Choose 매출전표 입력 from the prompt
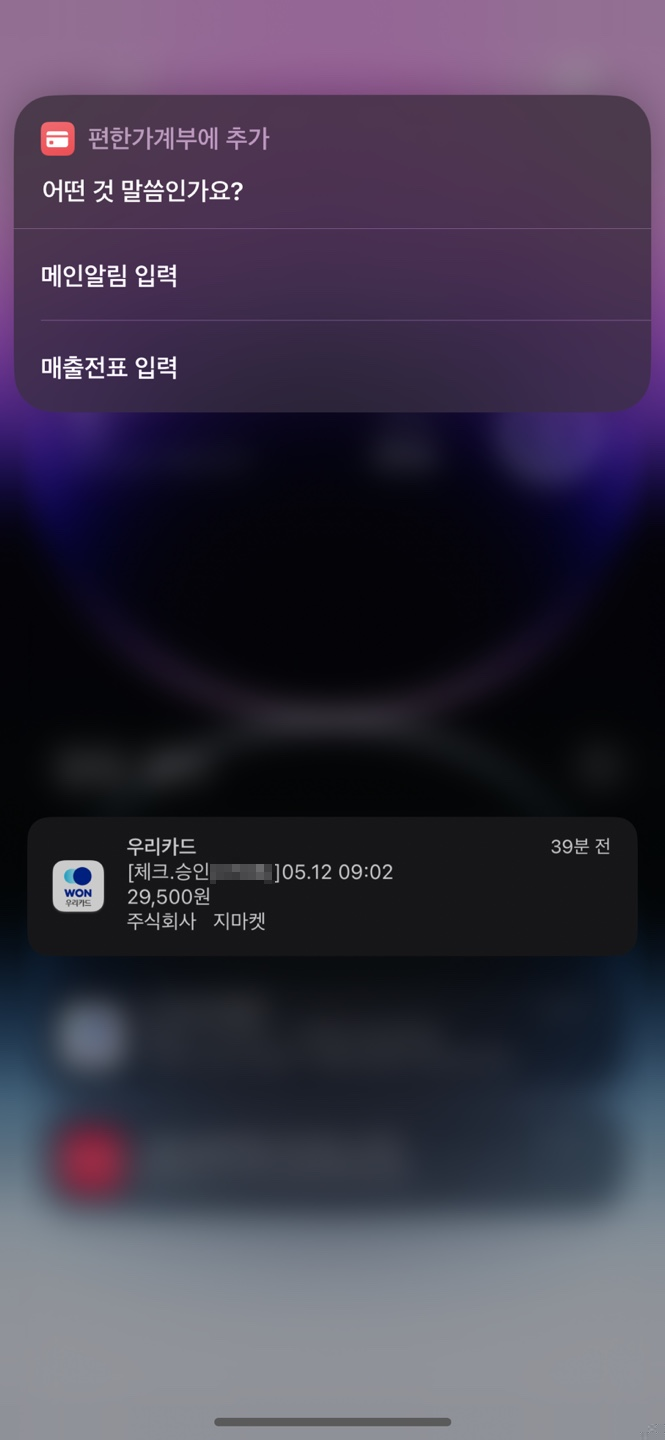 332,367
